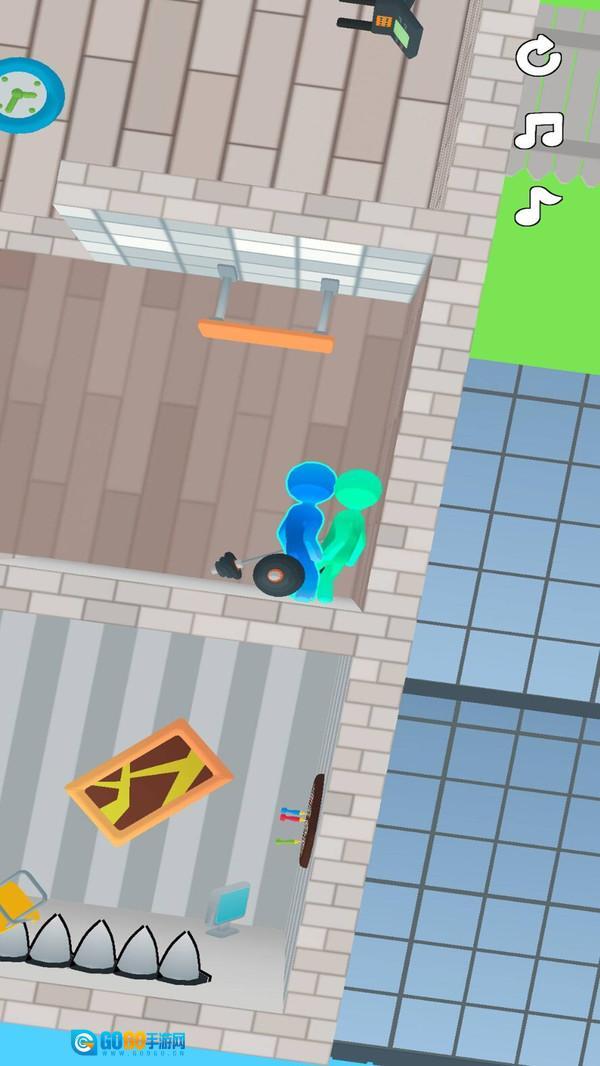Toggle sound effects with single-note icon
The height and width of the screenshot is (1066, 600).
pos(537,204)
